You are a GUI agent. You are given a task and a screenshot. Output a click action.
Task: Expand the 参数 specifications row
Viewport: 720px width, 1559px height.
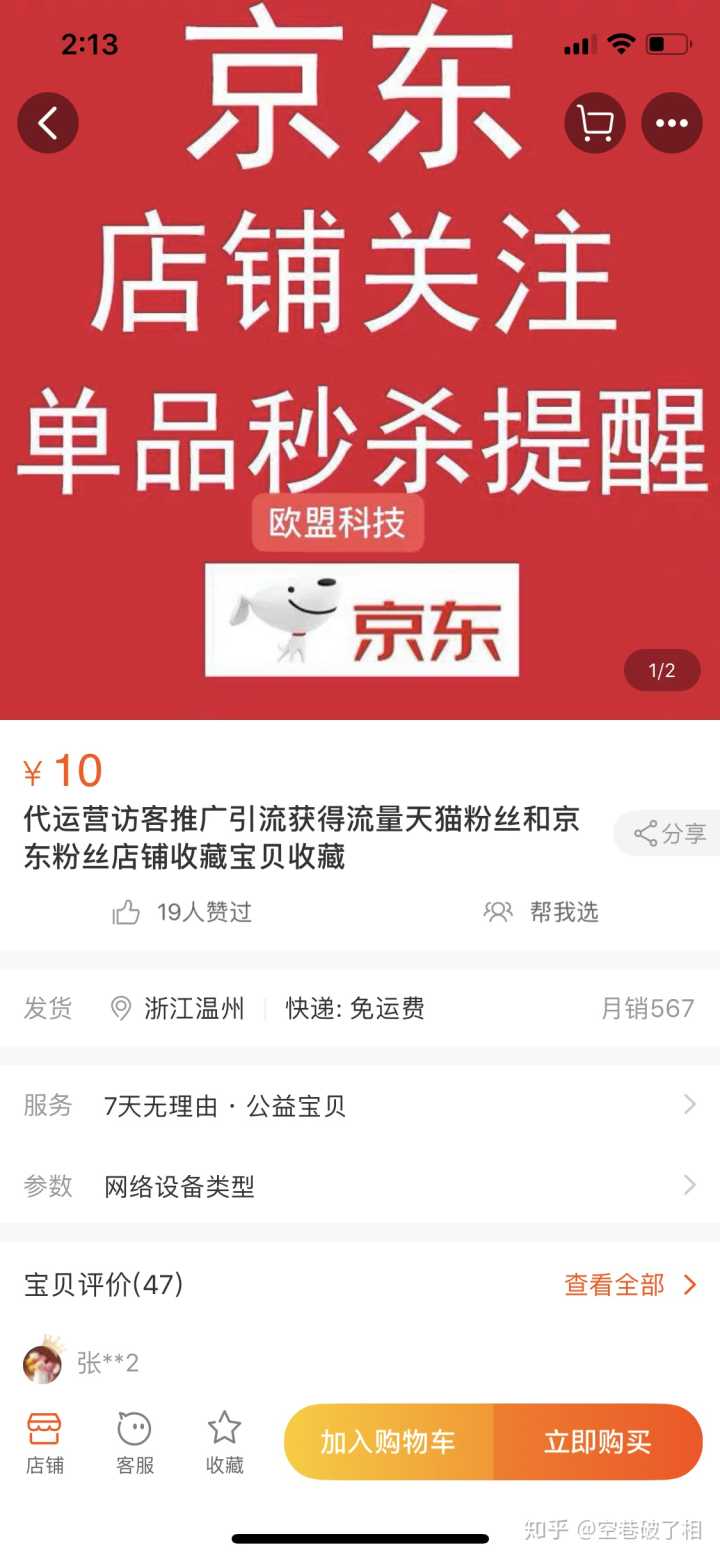[x=360, y=1186]
